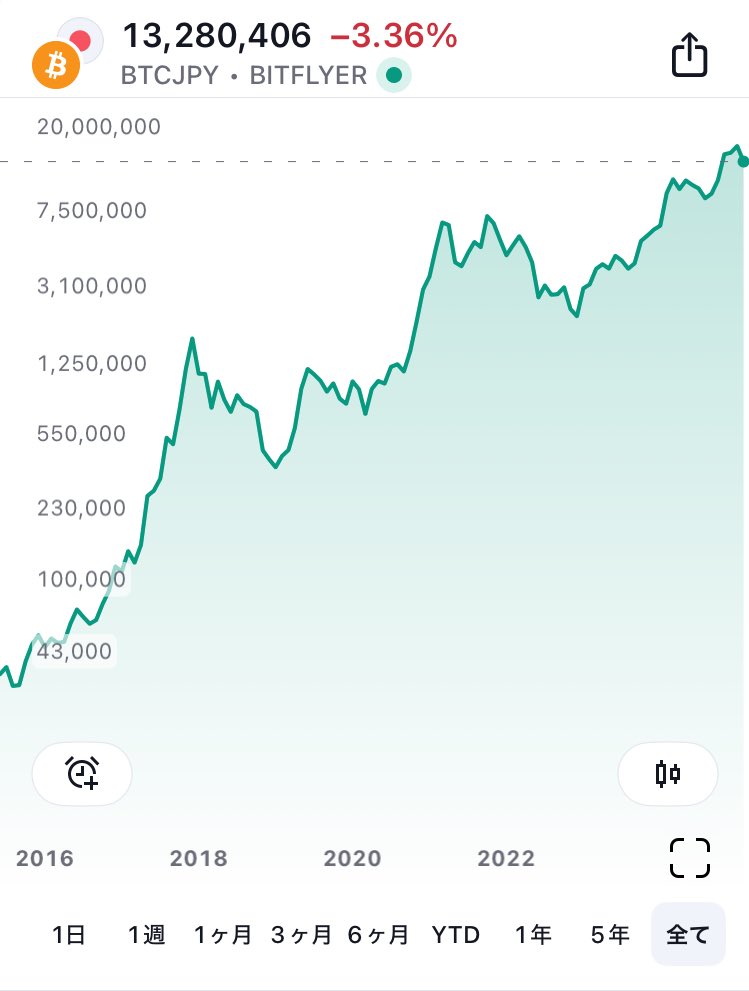Show the 6ヶ月 chart range
The height and width of the screenshot is (991, 749).
(x=378, y=935)
